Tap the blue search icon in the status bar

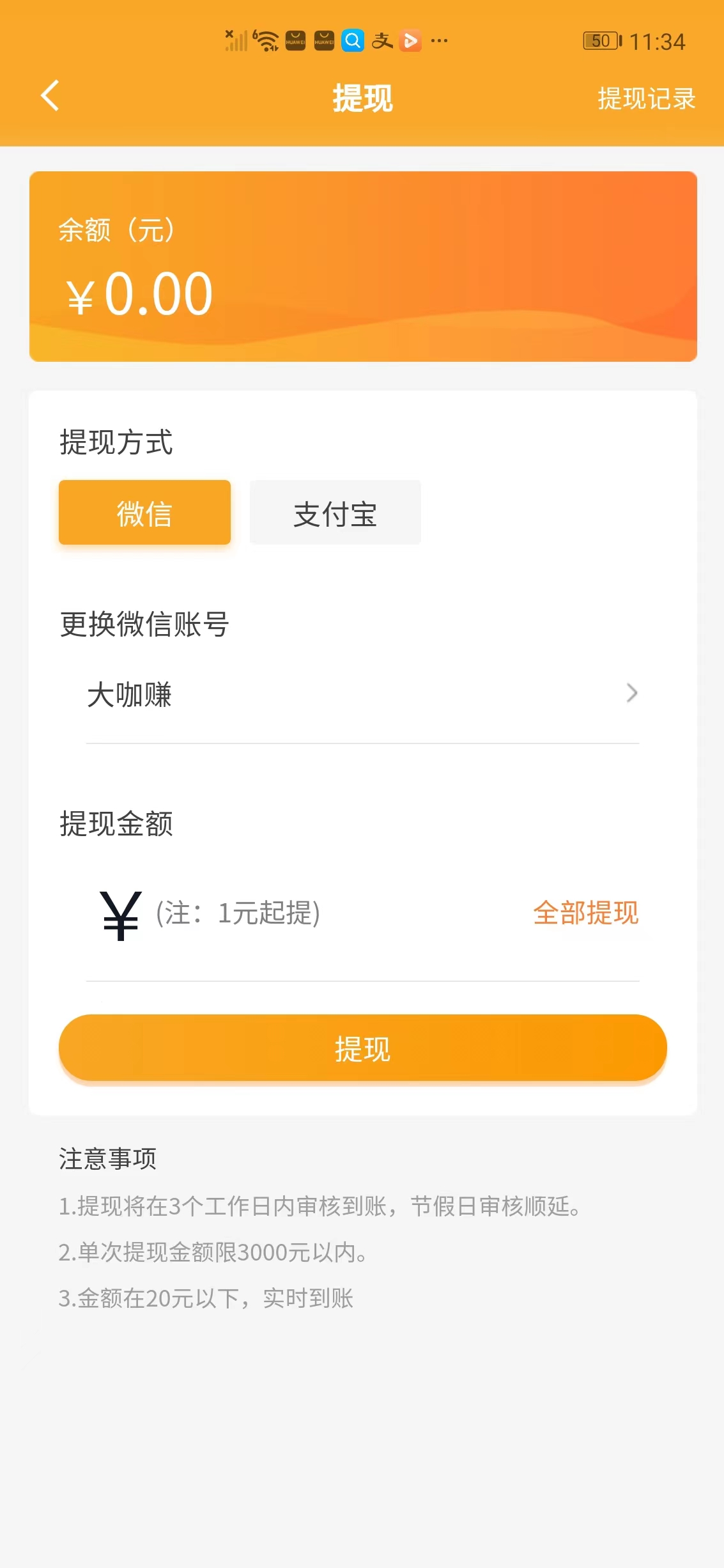pos(352,40)
